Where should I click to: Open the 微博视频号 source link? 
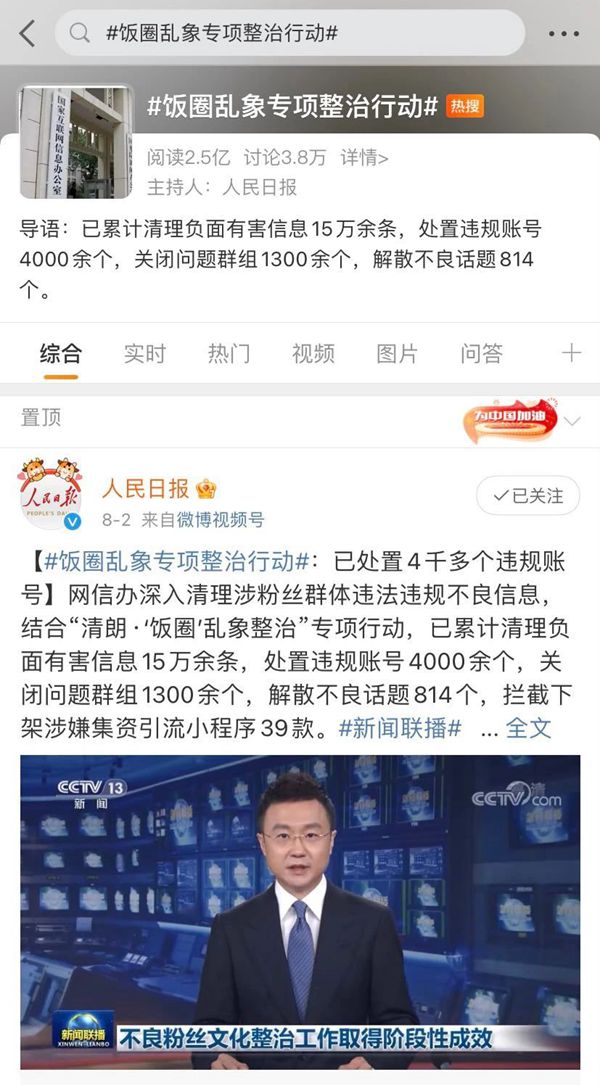pyautogui.click(x=221, y=519)
